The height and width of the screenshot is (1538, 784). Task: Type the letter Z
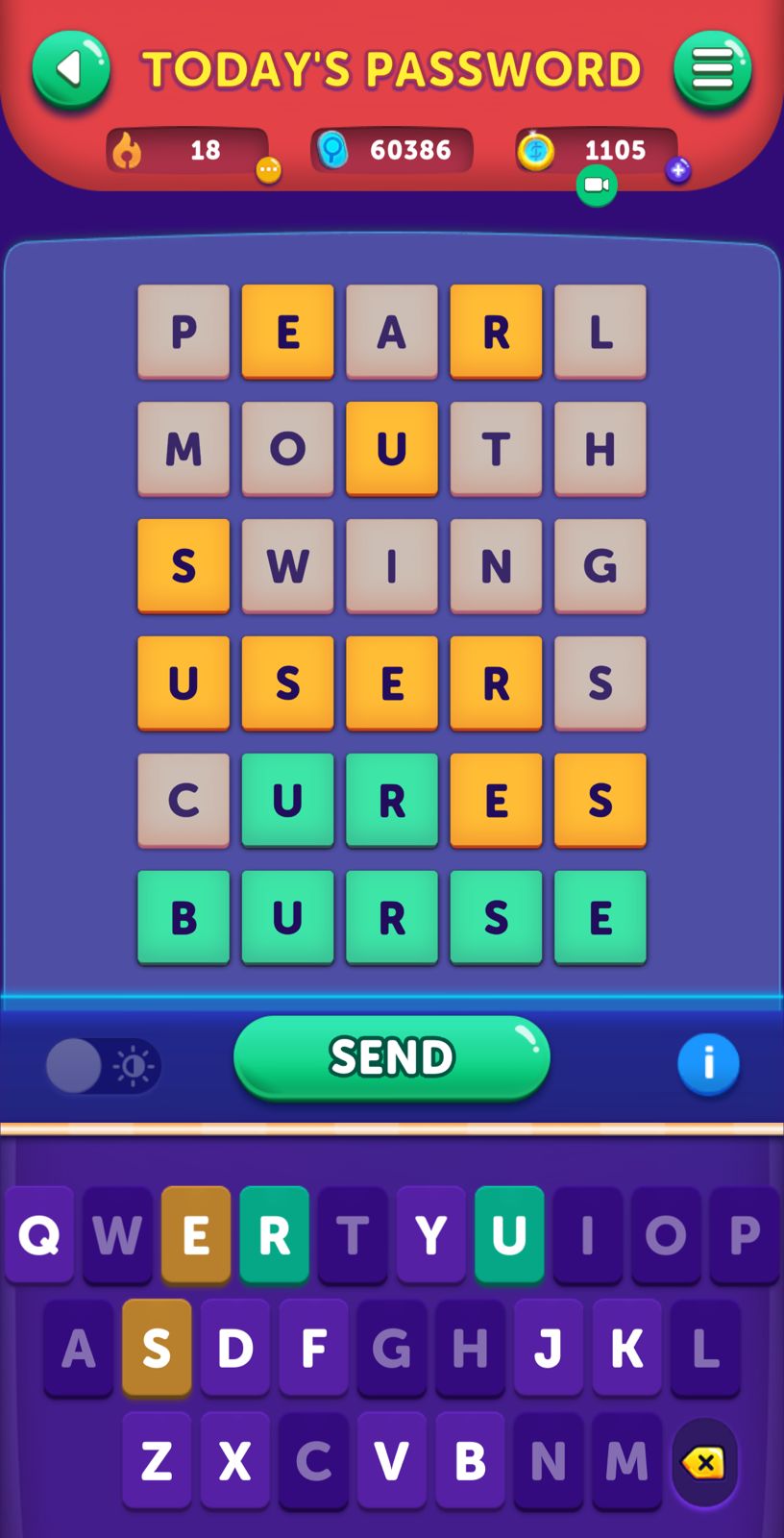point(157,1461)
